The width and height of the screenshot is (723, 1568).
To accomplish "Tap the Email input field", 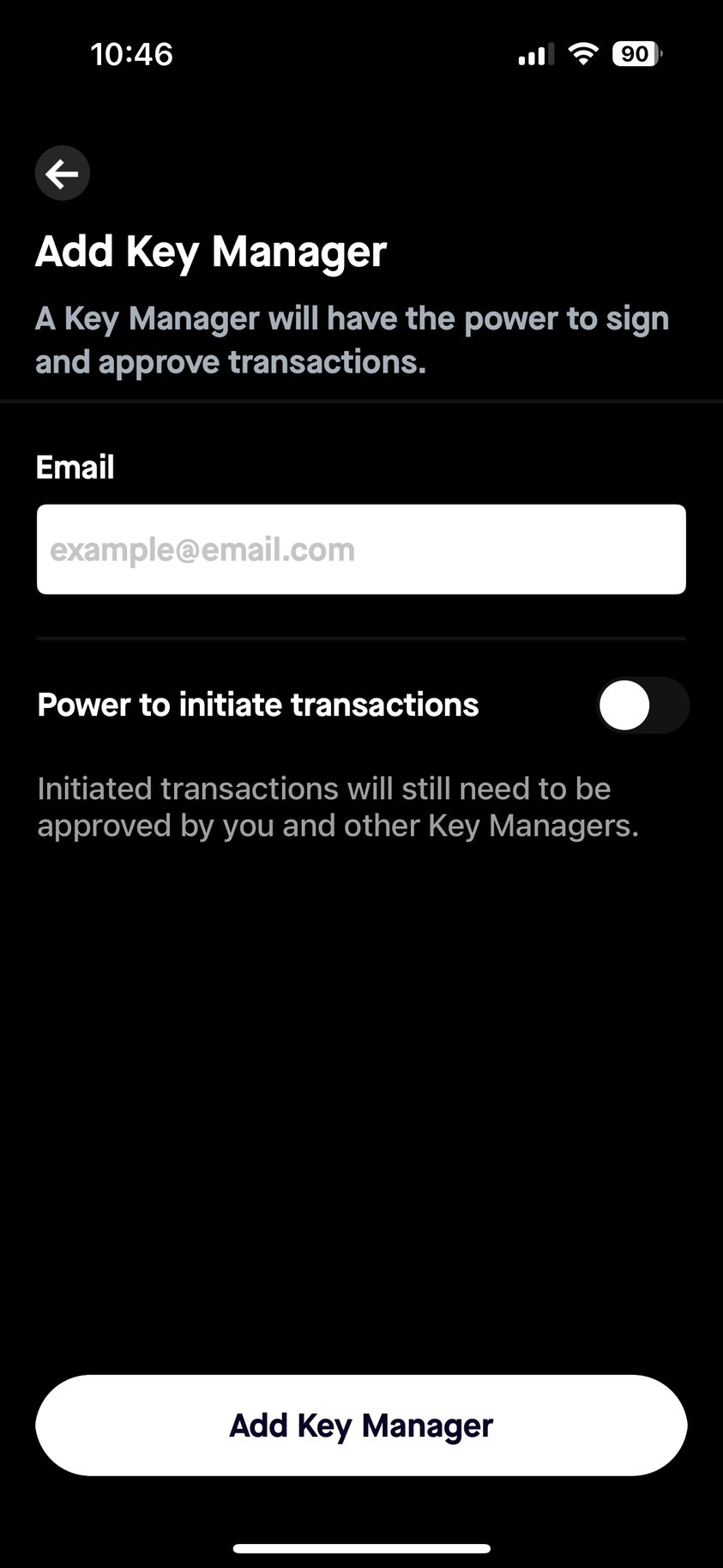I will [361, 549].
